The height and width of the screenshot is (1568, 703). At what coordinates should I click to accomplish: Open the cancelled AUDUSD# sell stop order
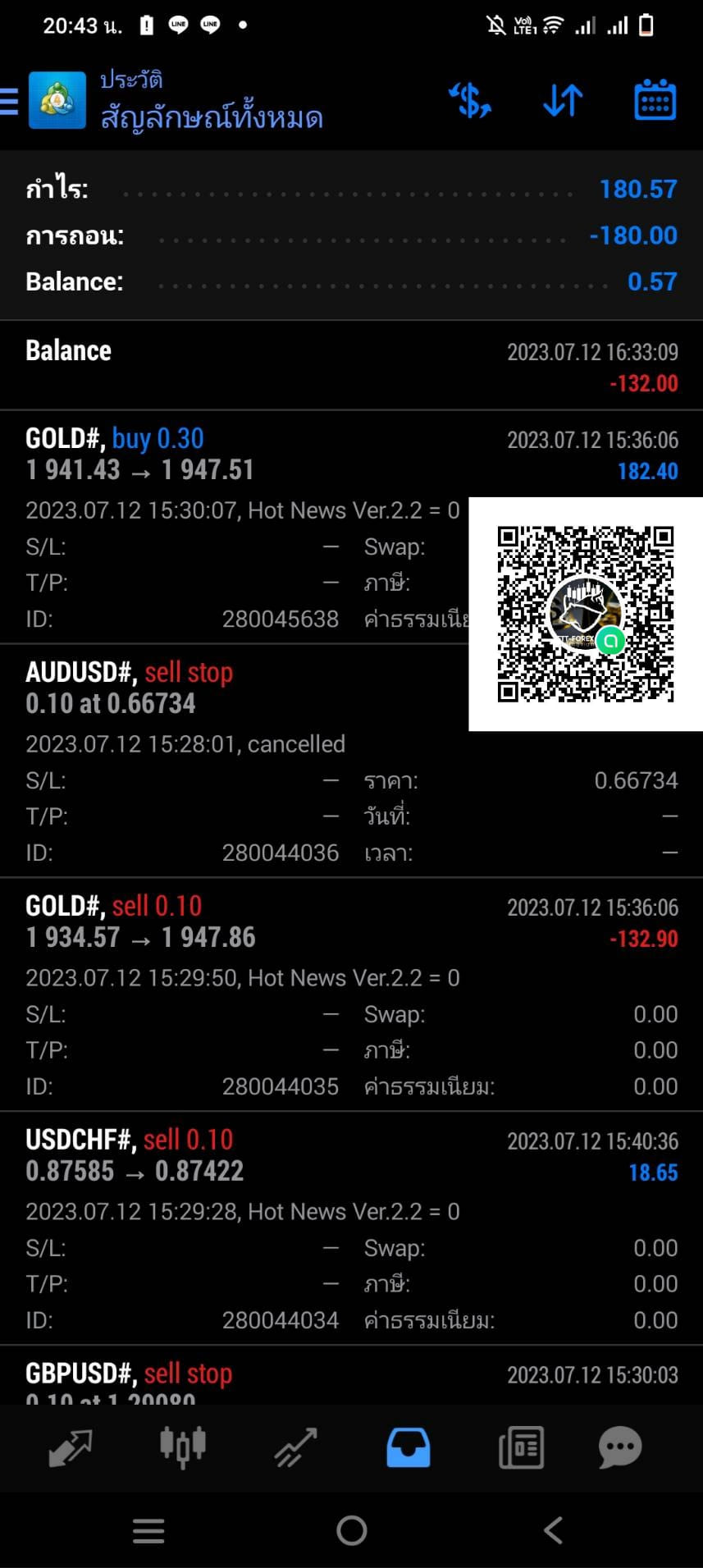click(351, 761)
